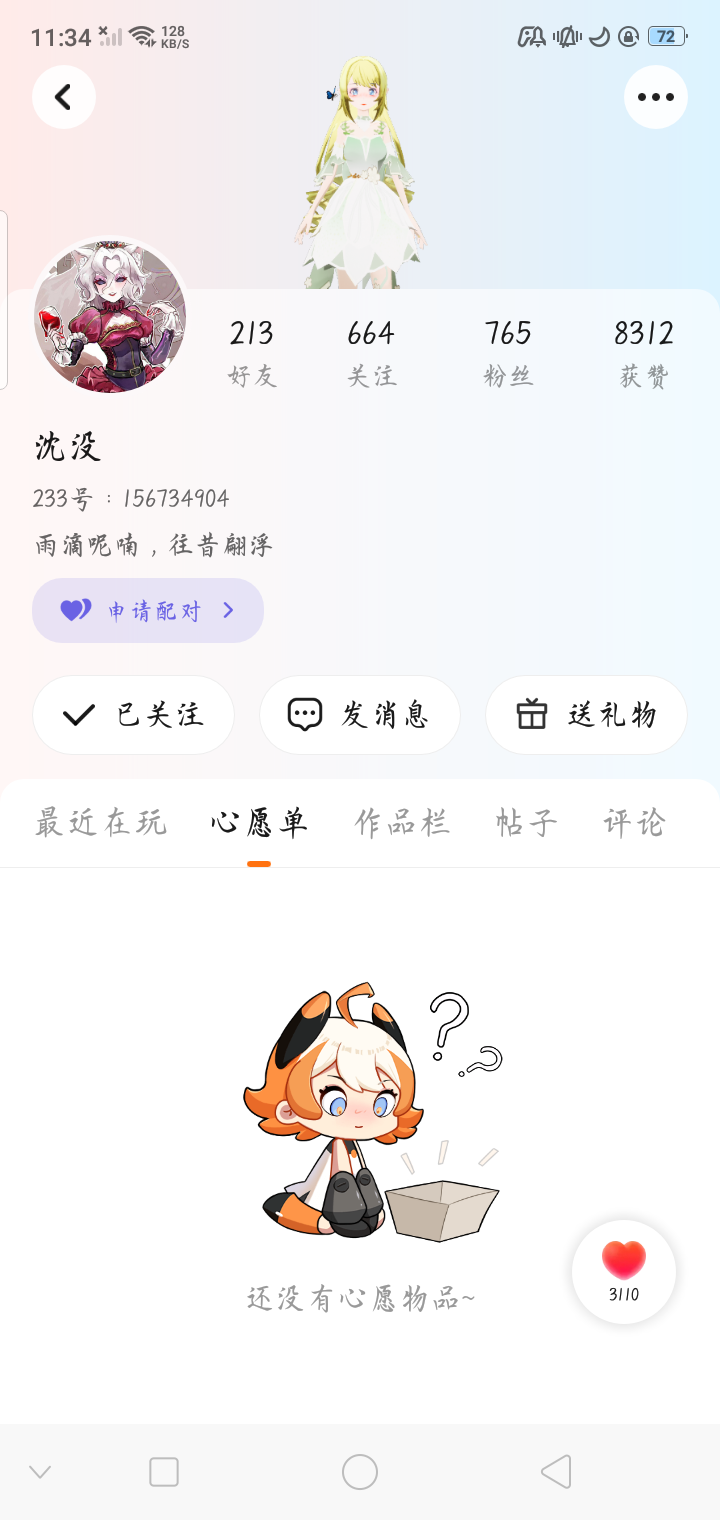
Task: View the 213 好友 friends list
Action: pyautogui.click(x=252, y=352)
